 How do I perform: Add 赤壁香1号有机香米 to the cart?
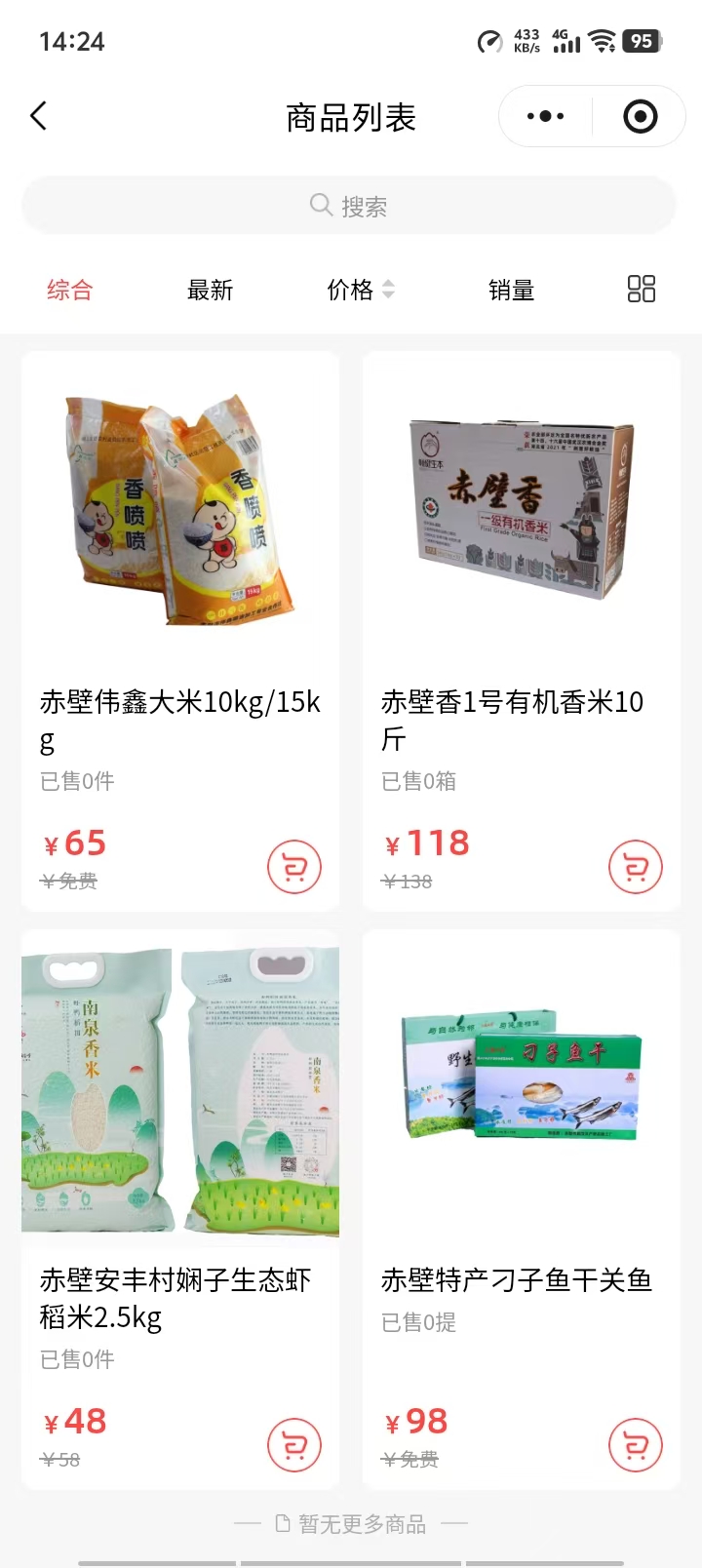pos(636,867)
